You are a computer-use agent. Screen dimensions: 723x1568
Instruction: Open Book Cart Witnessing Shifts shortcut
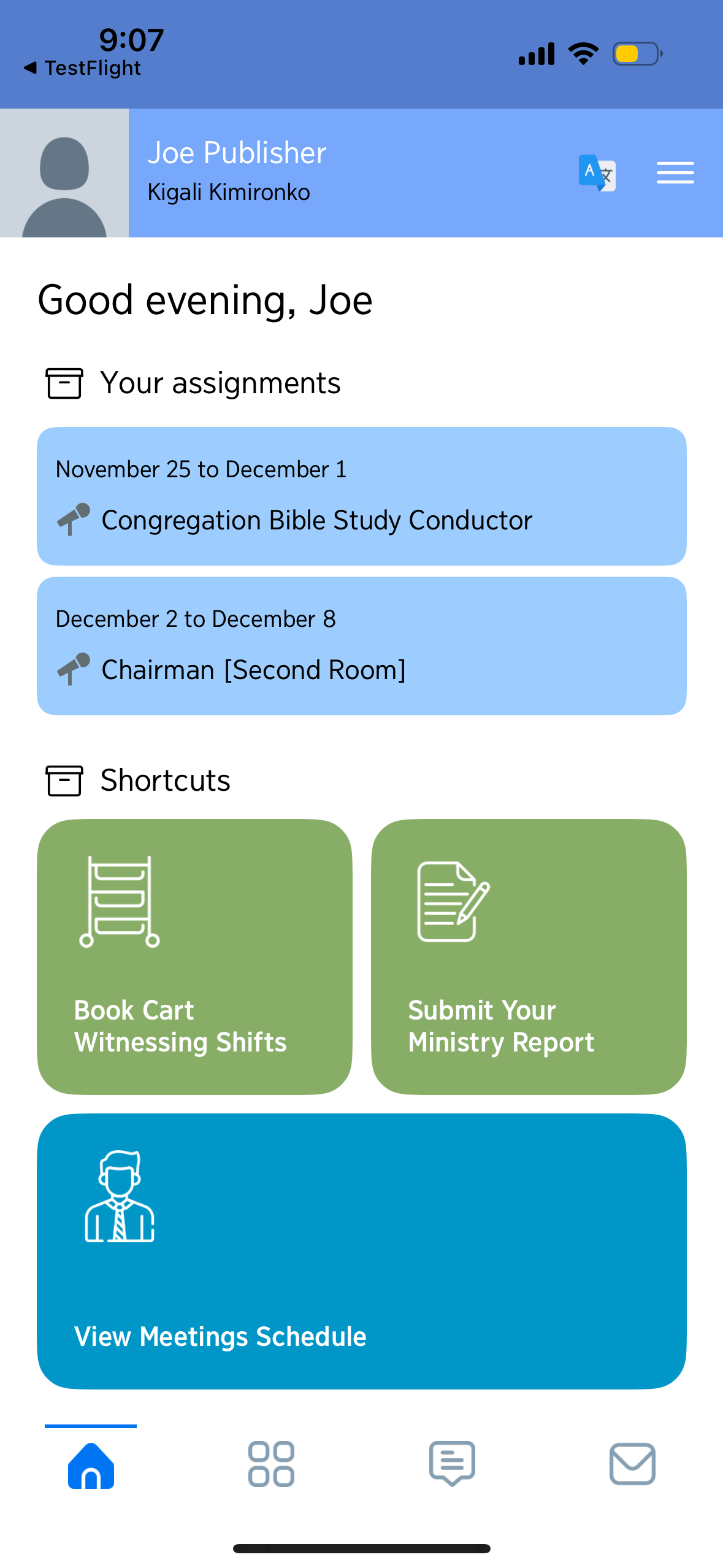coord(194,956)
